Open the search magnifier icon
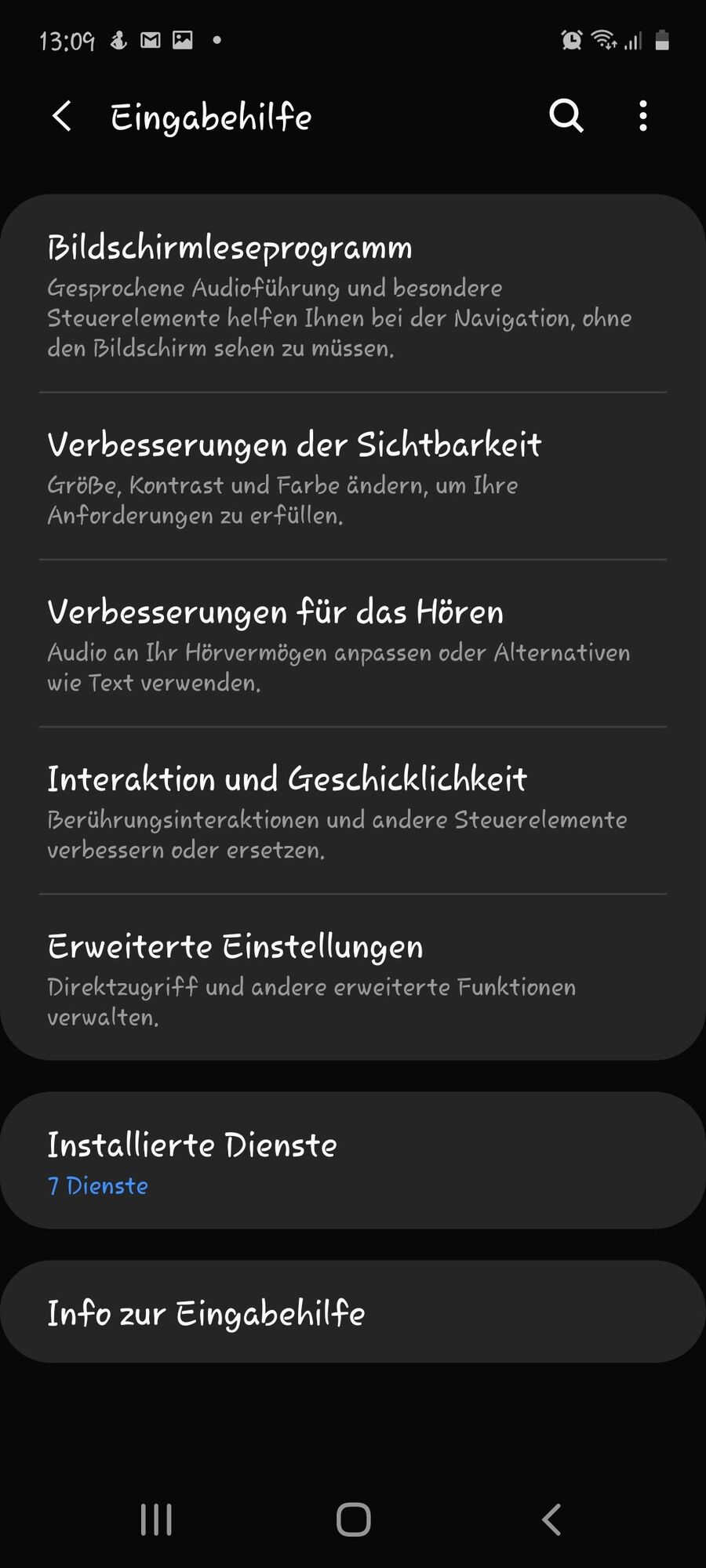The image size is (706, 1568). click(566, 116)
